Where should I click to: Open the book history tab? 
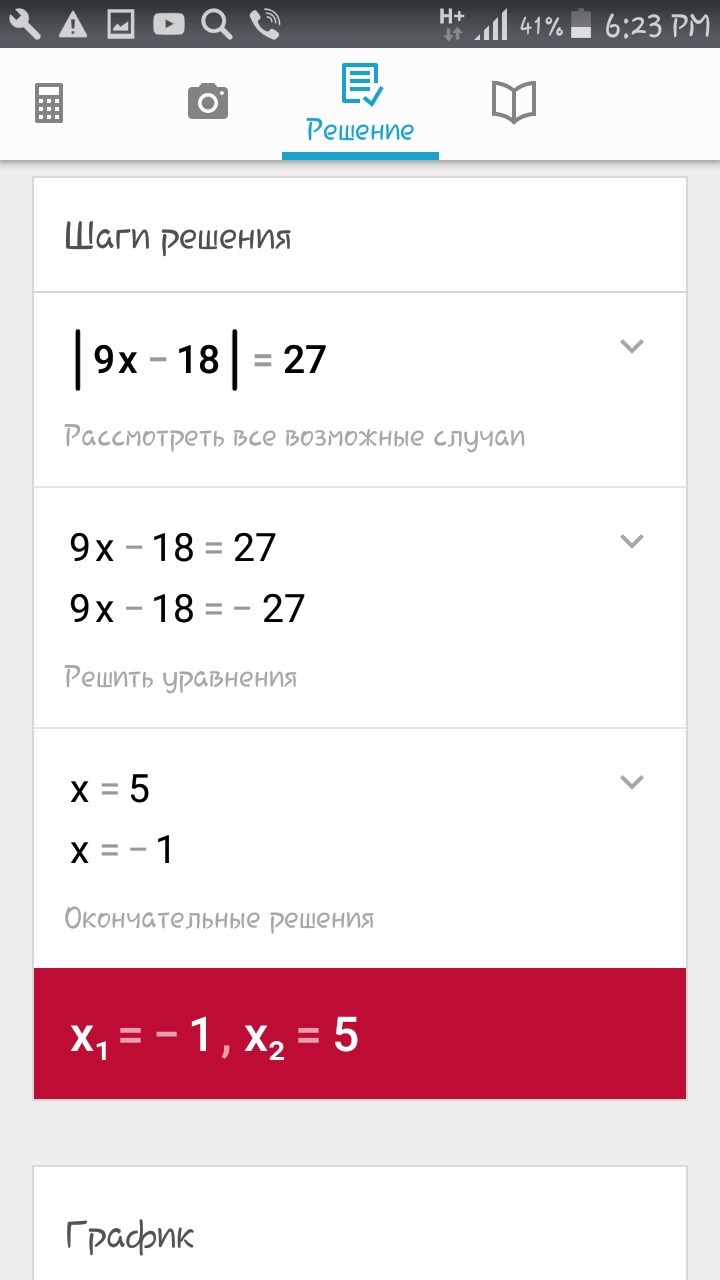pos(514,102)
